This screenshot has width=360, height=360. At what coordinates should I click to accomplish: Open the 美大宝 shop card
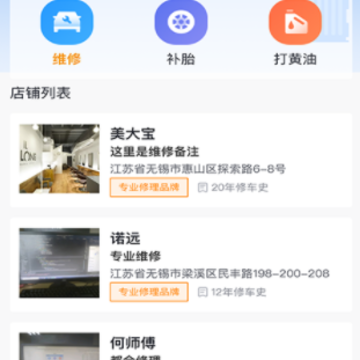181,160
